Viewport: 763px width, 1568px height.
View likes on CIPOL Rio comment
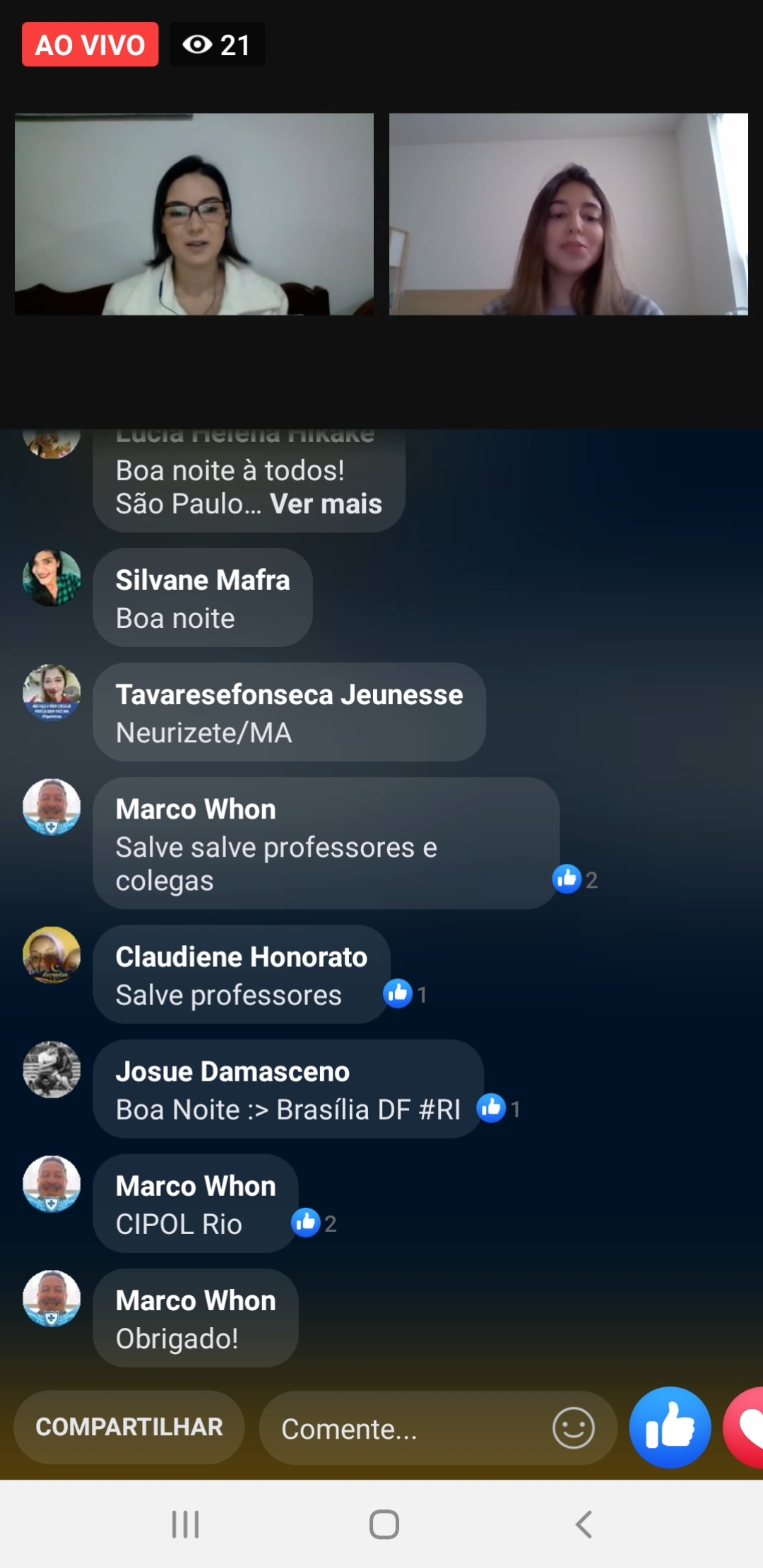314,1223
